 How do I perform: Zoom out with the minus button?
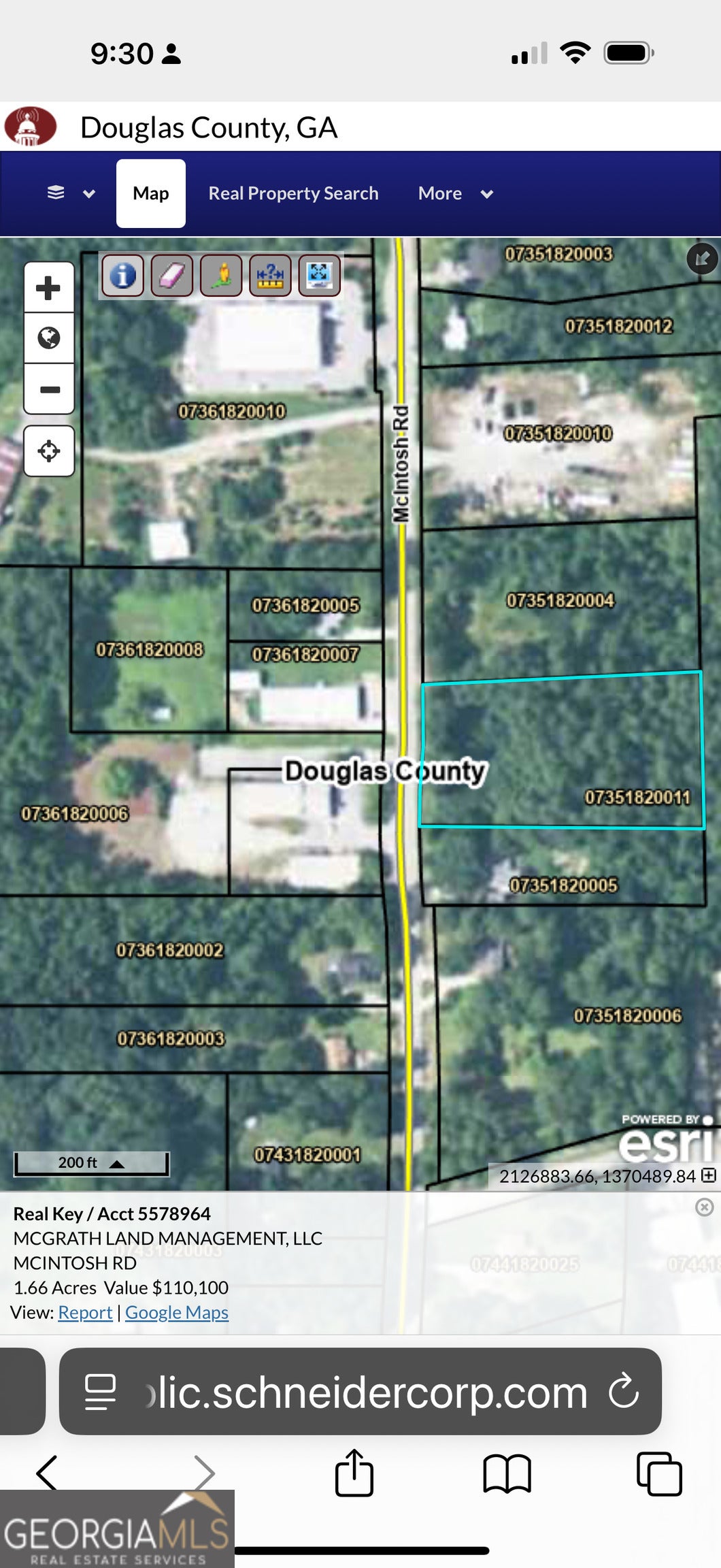(x=48, y=389)
